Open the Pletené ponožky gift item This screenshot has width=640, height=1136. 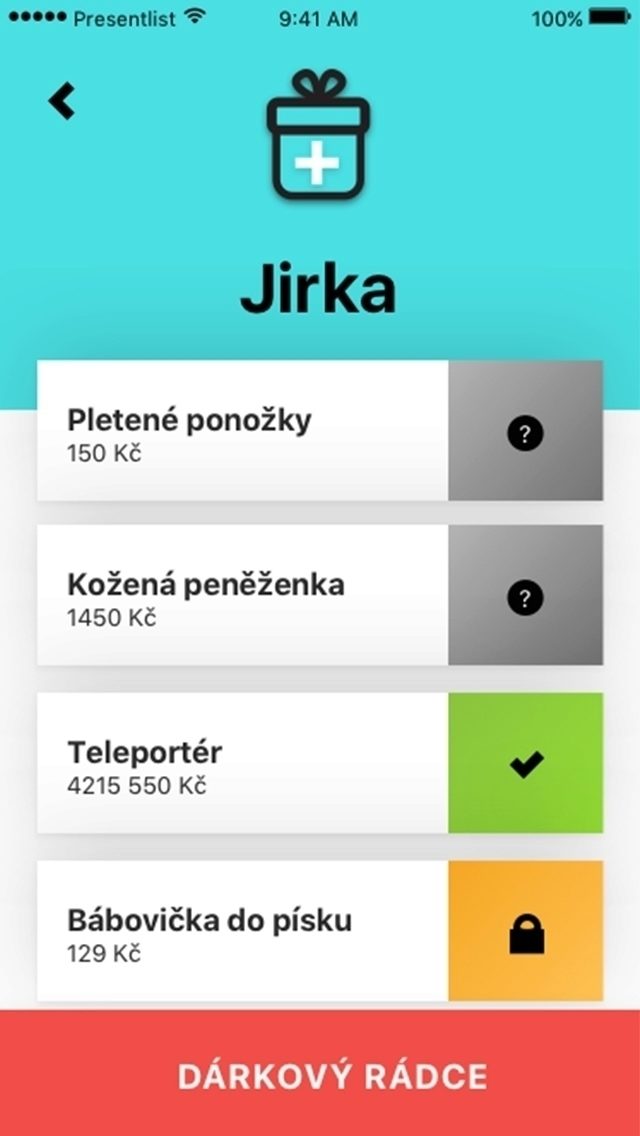pyautogui.click(x=242, y=430)
